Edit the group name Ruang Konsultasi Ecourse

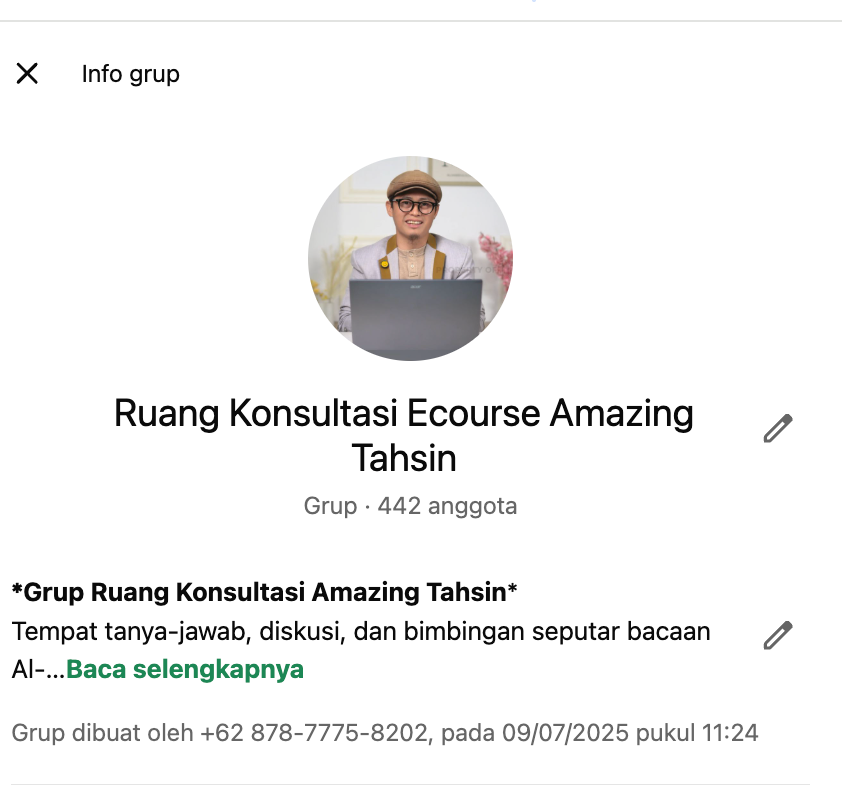tap(777, 428)
